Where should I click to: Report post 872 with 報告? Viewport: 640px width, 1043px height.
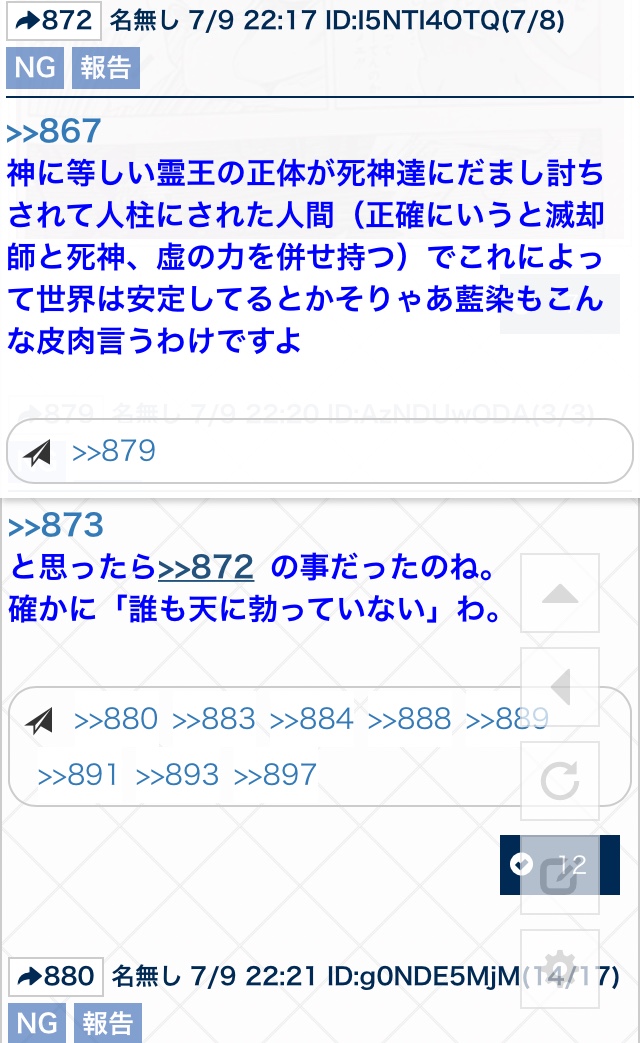coord(105,67)
